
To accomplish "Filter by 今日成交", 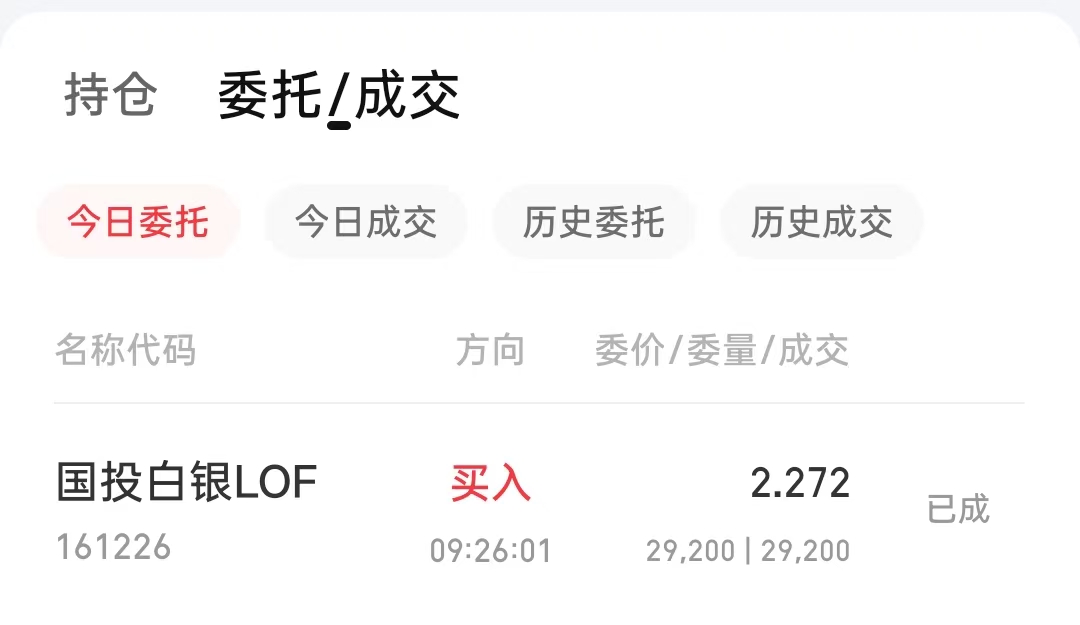I will [366, 222].
